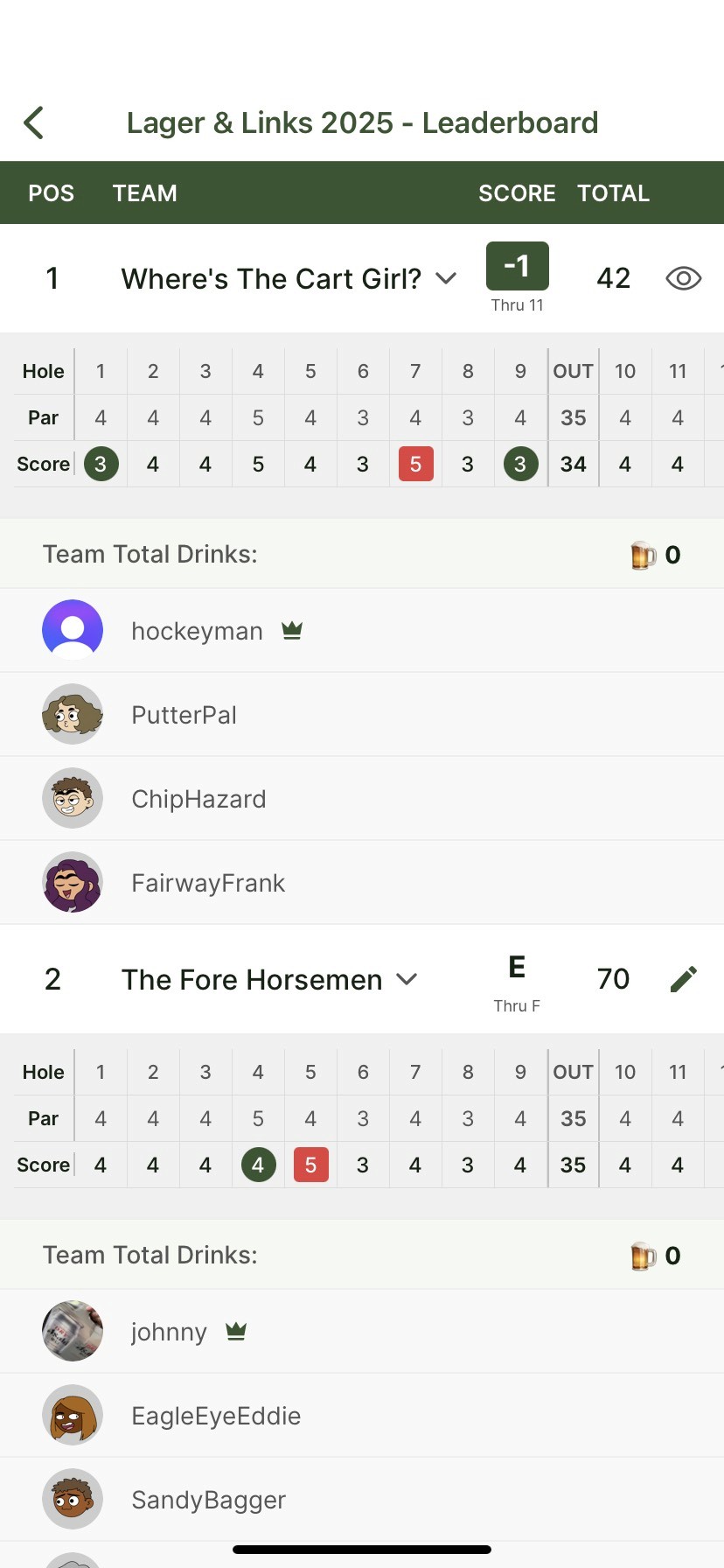This screenshot has height=1568, width=724.
Task: Go back from the leaderboard
Action: click(x=34, y=123)
